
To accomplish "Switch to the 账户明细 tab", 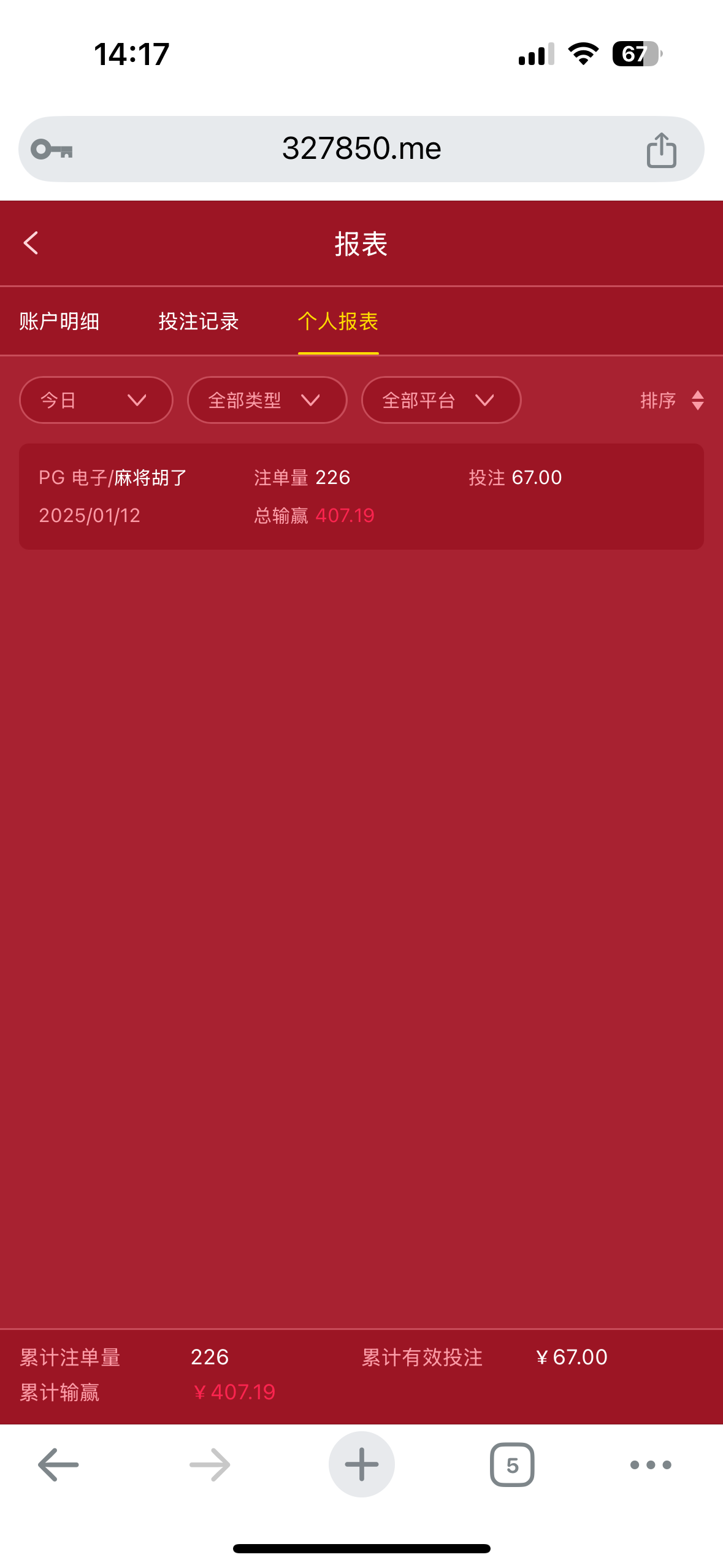I will click(60, 321).
